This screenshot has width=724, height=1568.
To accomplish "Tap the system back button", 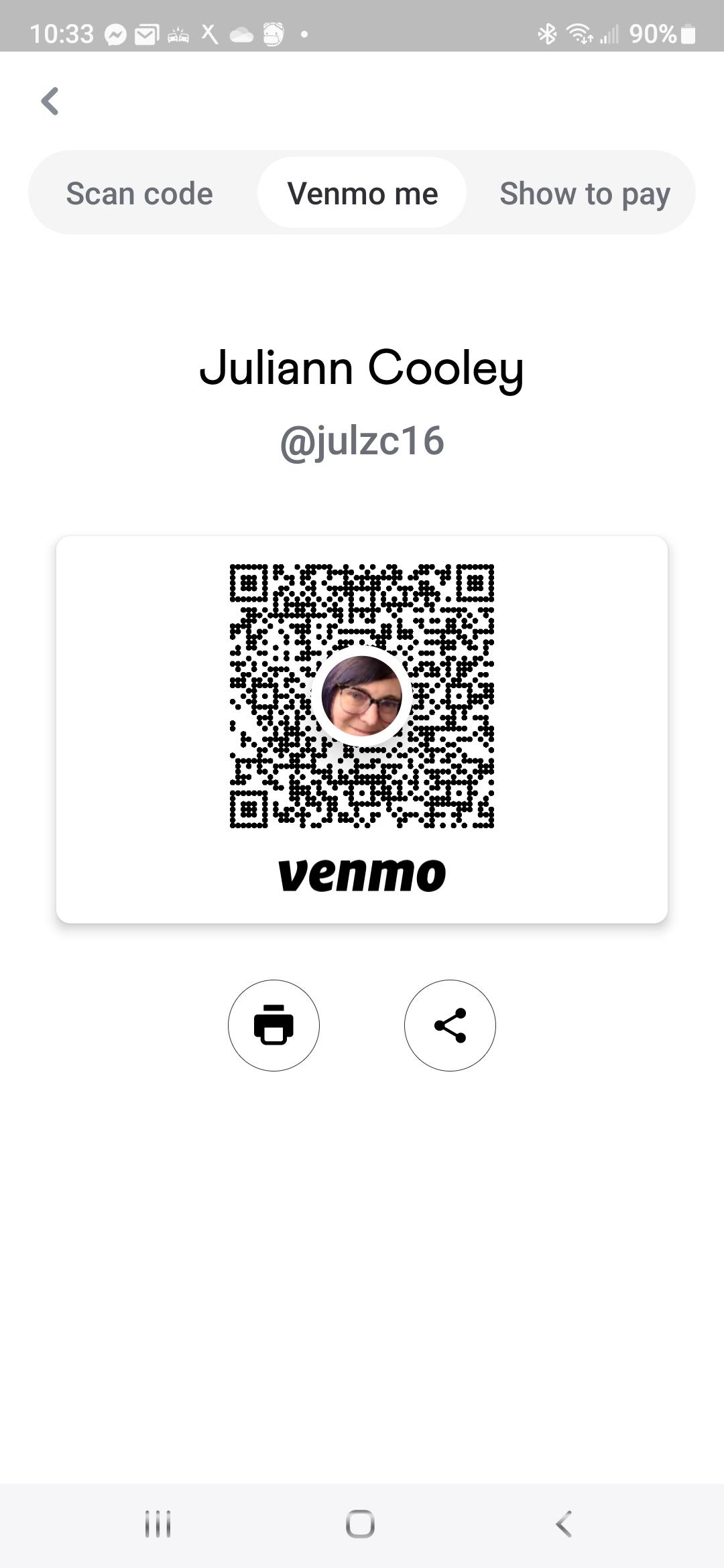I will 564,1524.
